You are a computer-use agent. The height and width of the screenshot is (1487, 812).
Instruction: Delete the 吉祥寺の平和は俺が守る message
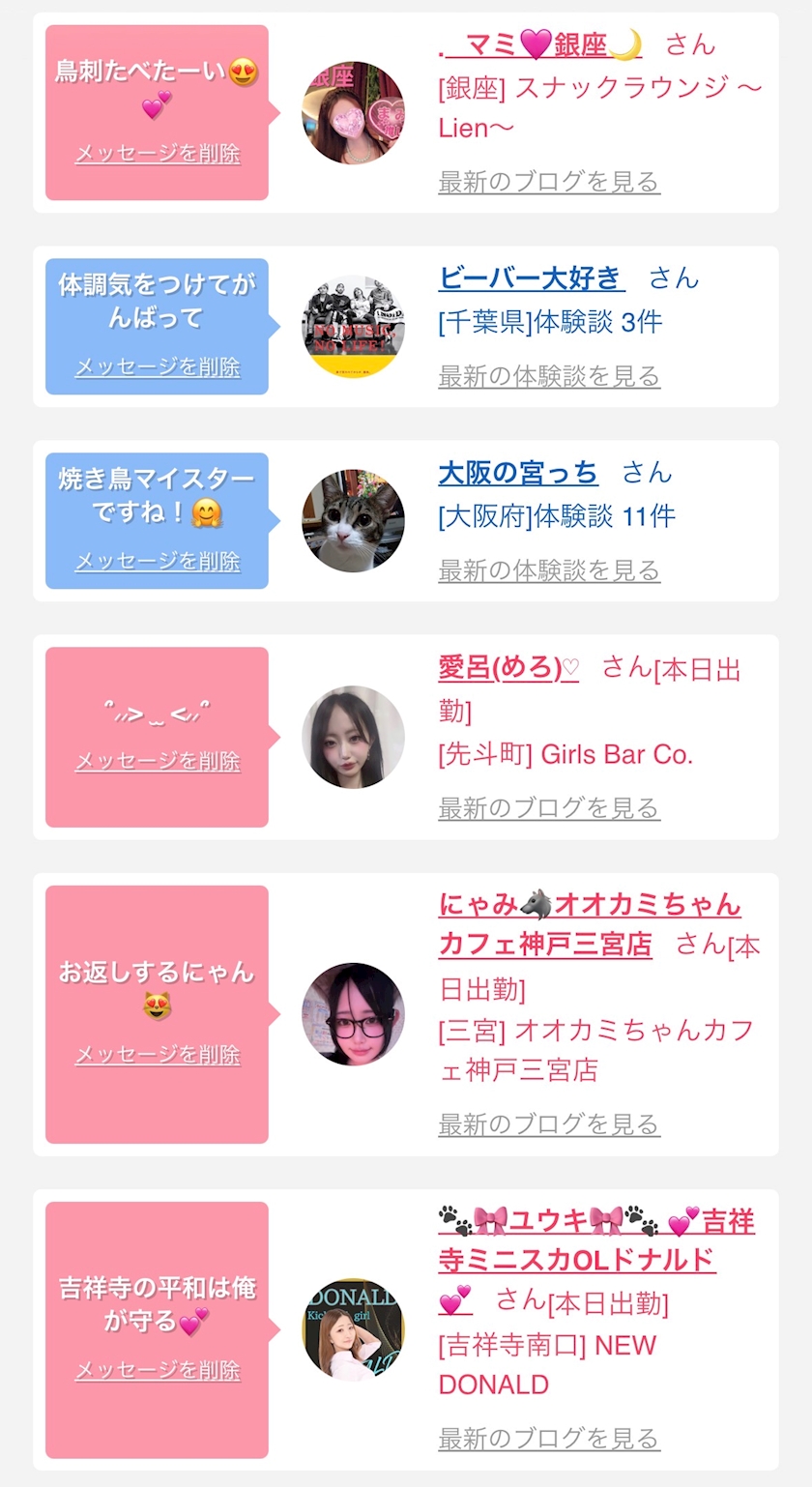click(x=158, y=1371)
